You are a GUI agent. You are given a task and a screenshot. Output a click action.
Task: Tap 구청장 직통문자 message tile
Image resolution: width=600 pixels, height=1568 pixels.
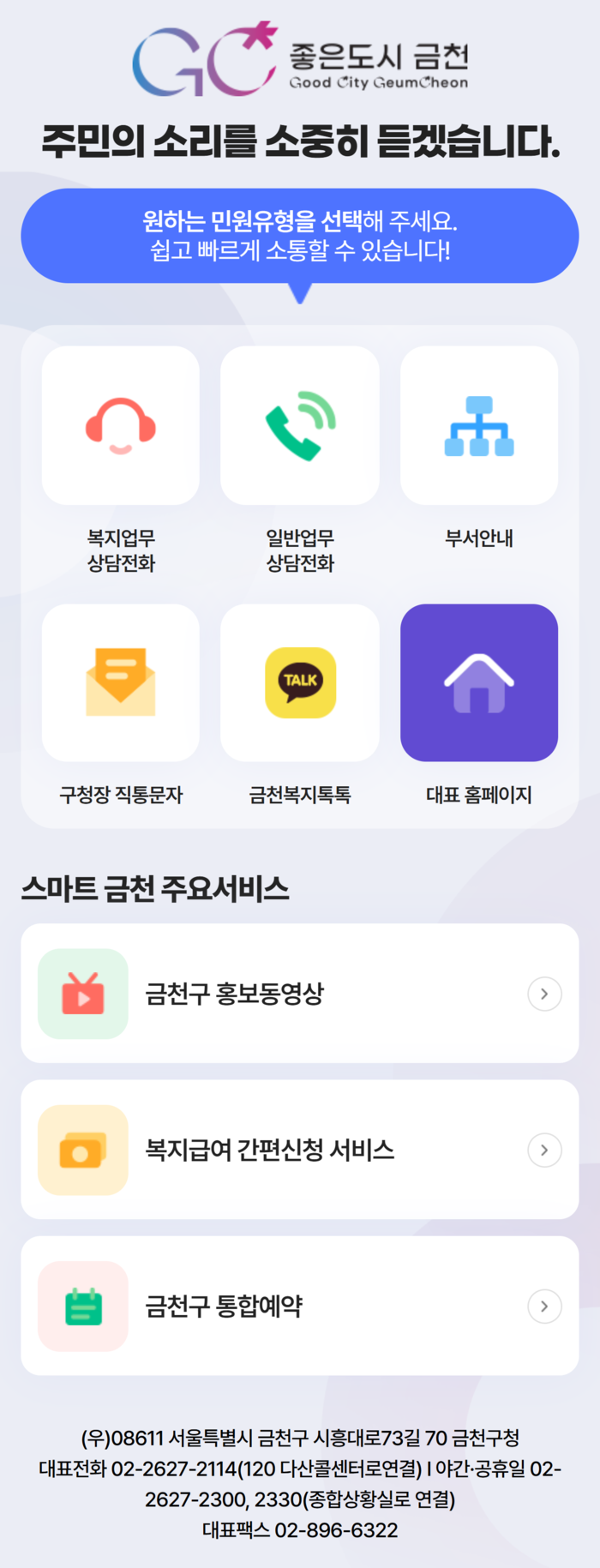pos(121,683)
